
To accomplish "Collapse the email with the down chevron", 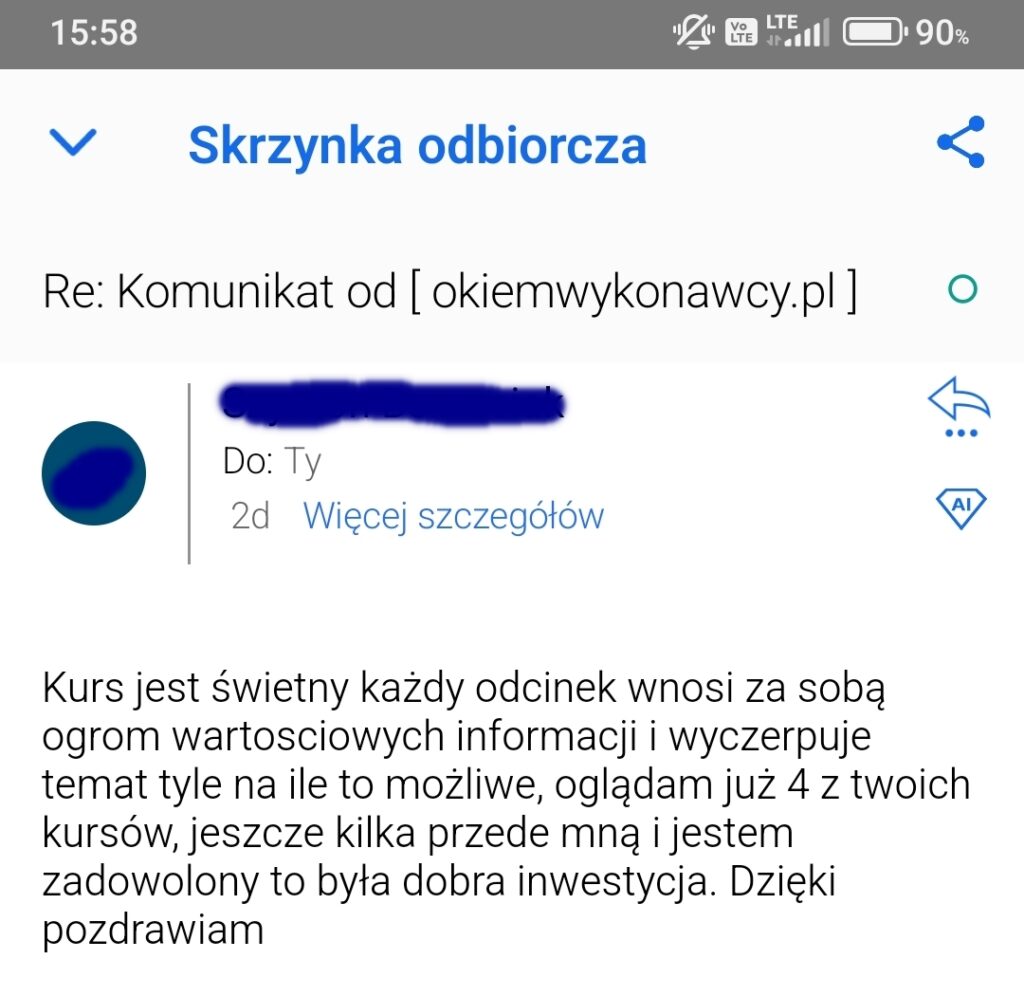I will click(x=73, y=145).
